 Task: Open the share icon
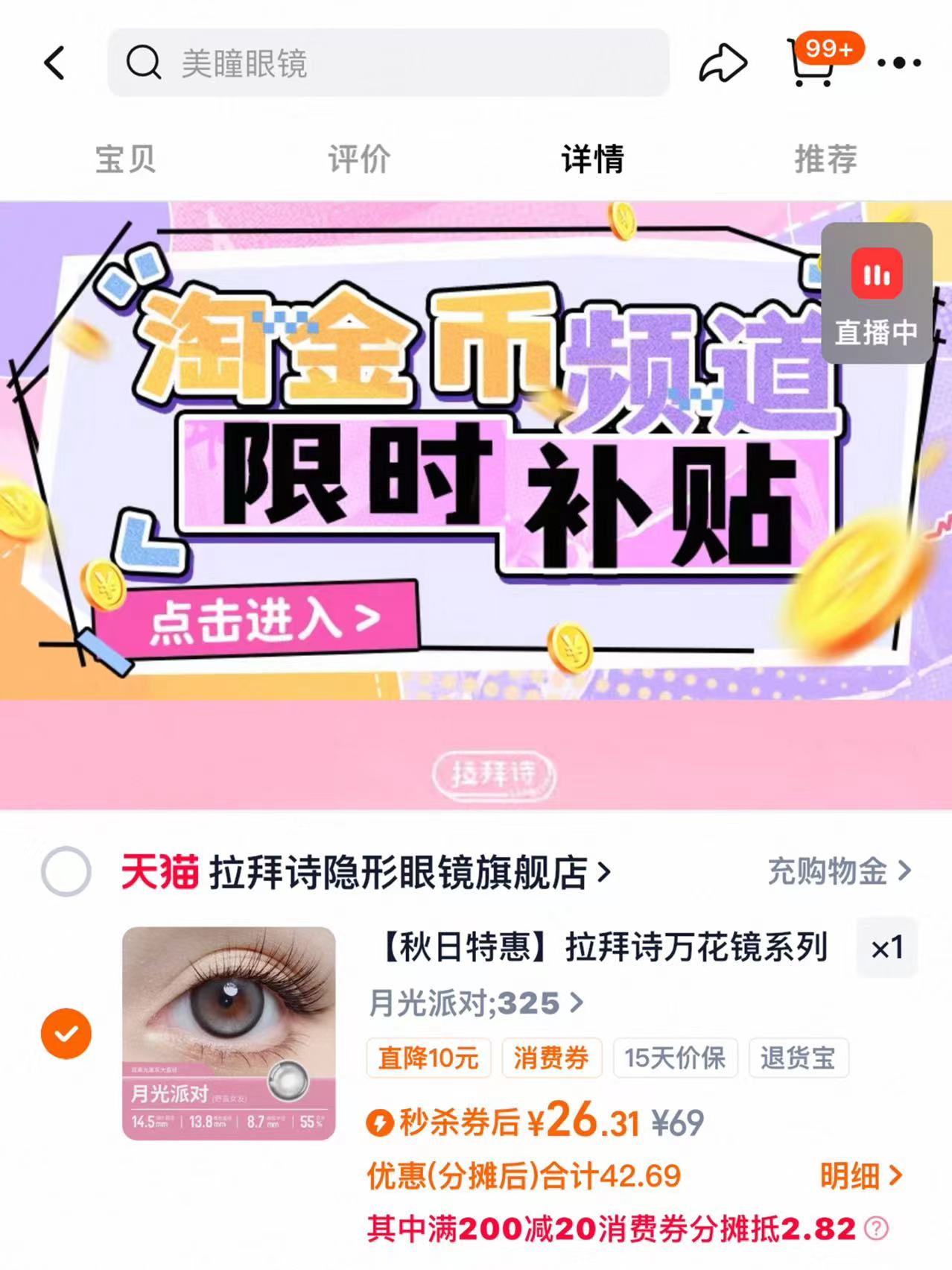click(722, 63)
